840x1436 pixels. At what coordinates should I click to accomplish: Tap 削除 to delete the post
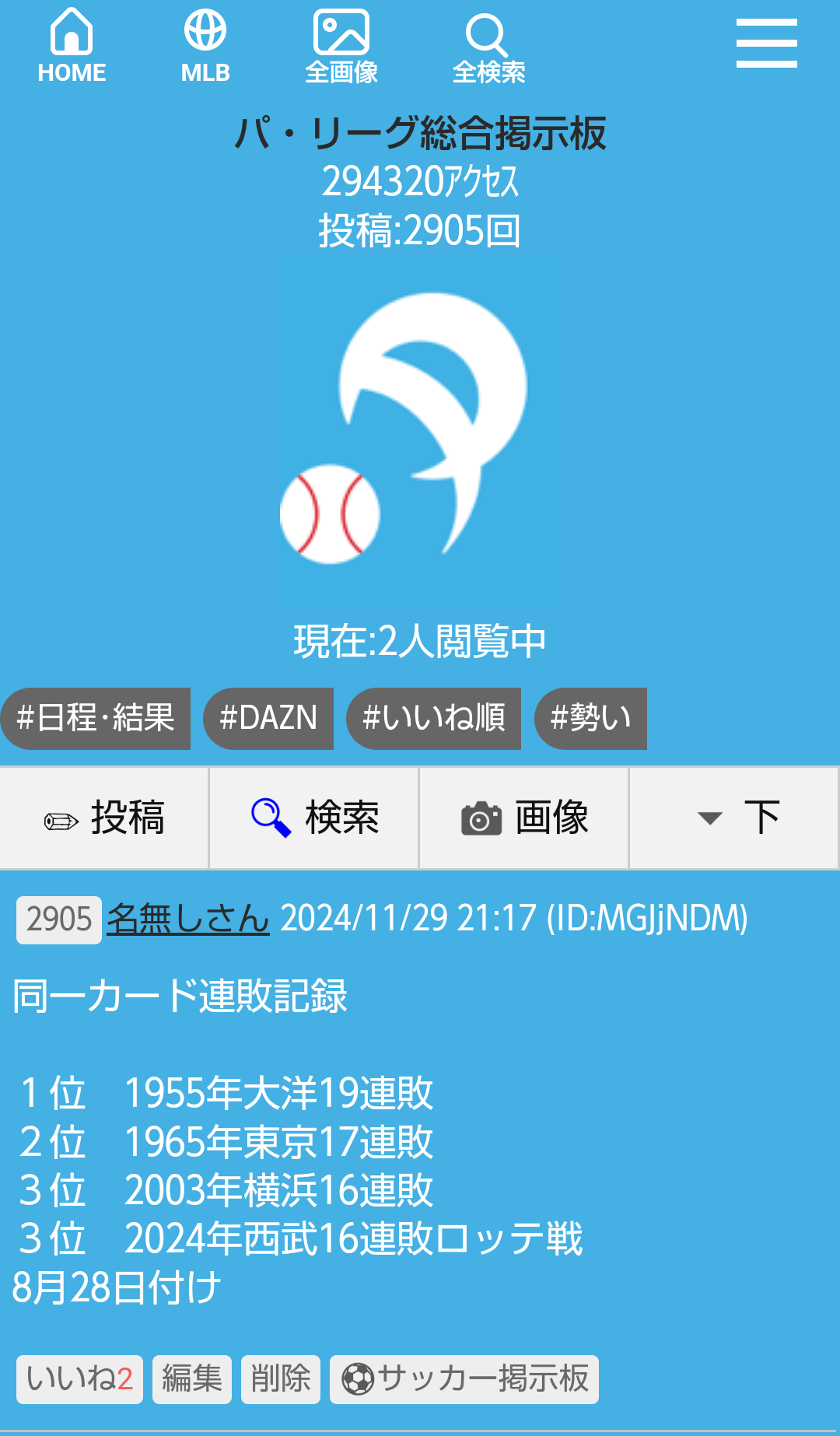[281, 1379]
